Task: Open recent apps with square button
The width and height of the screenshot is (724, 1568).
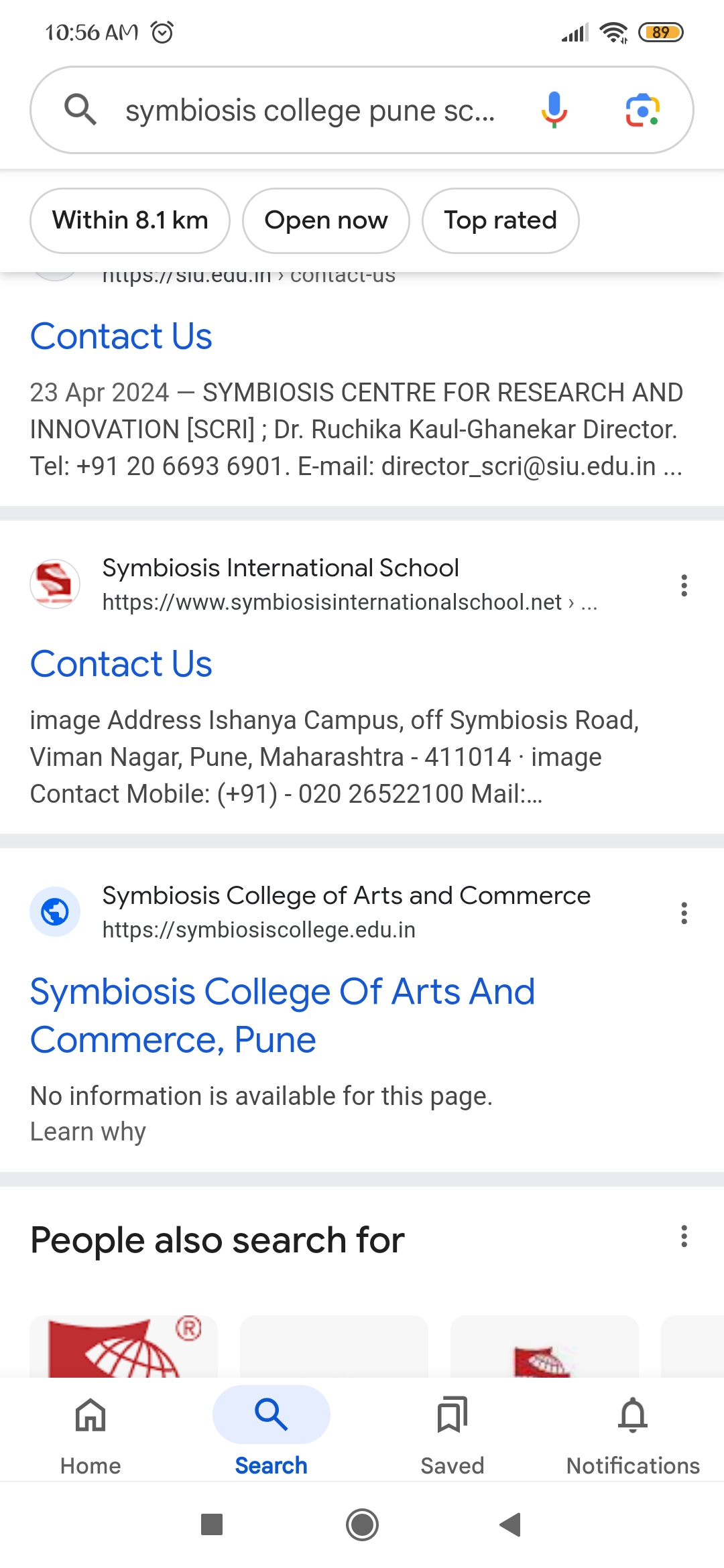Action: (x=212, y=1524)
